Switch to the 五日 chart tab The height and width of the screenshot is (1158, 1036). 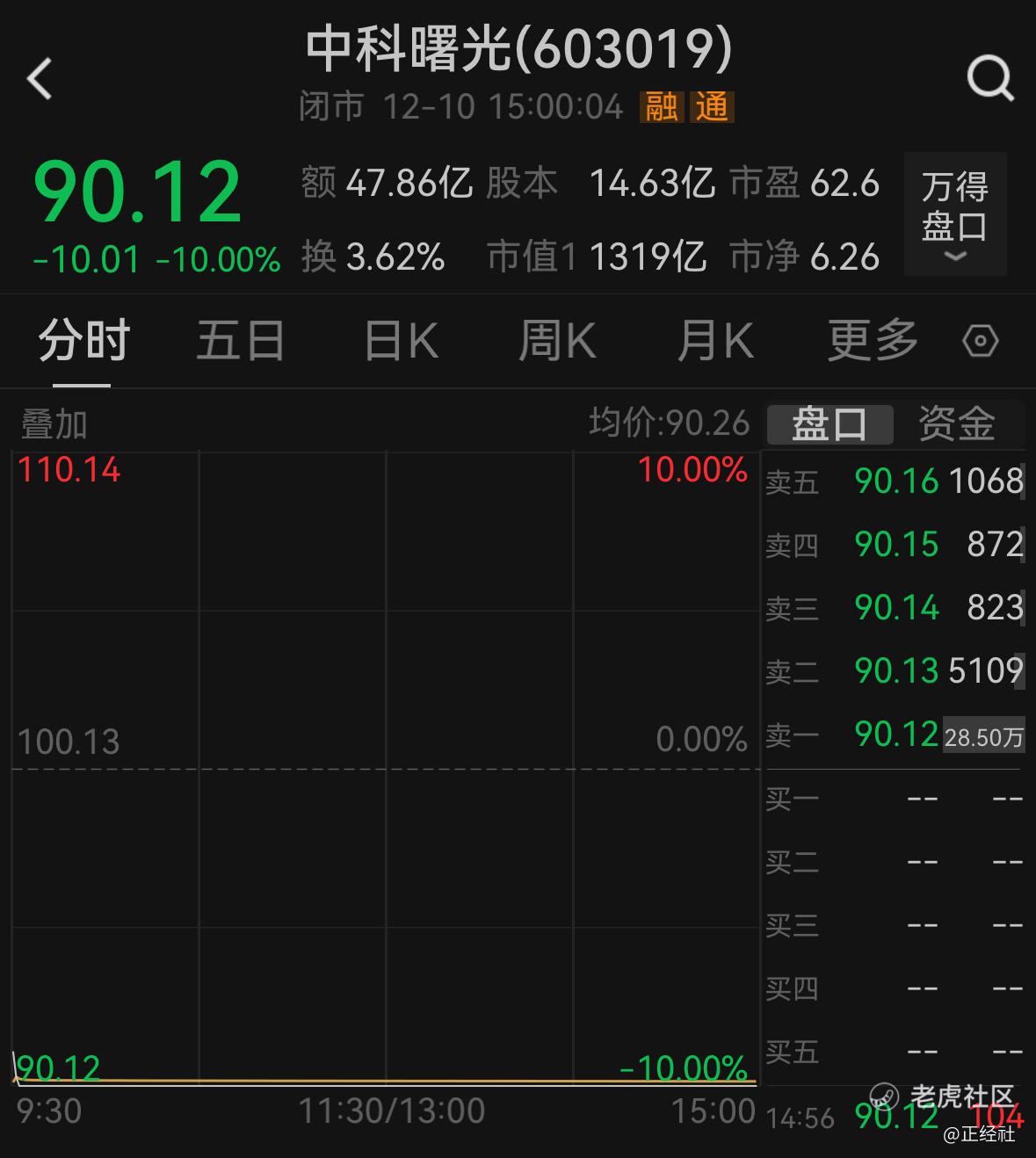click(240, 341)
